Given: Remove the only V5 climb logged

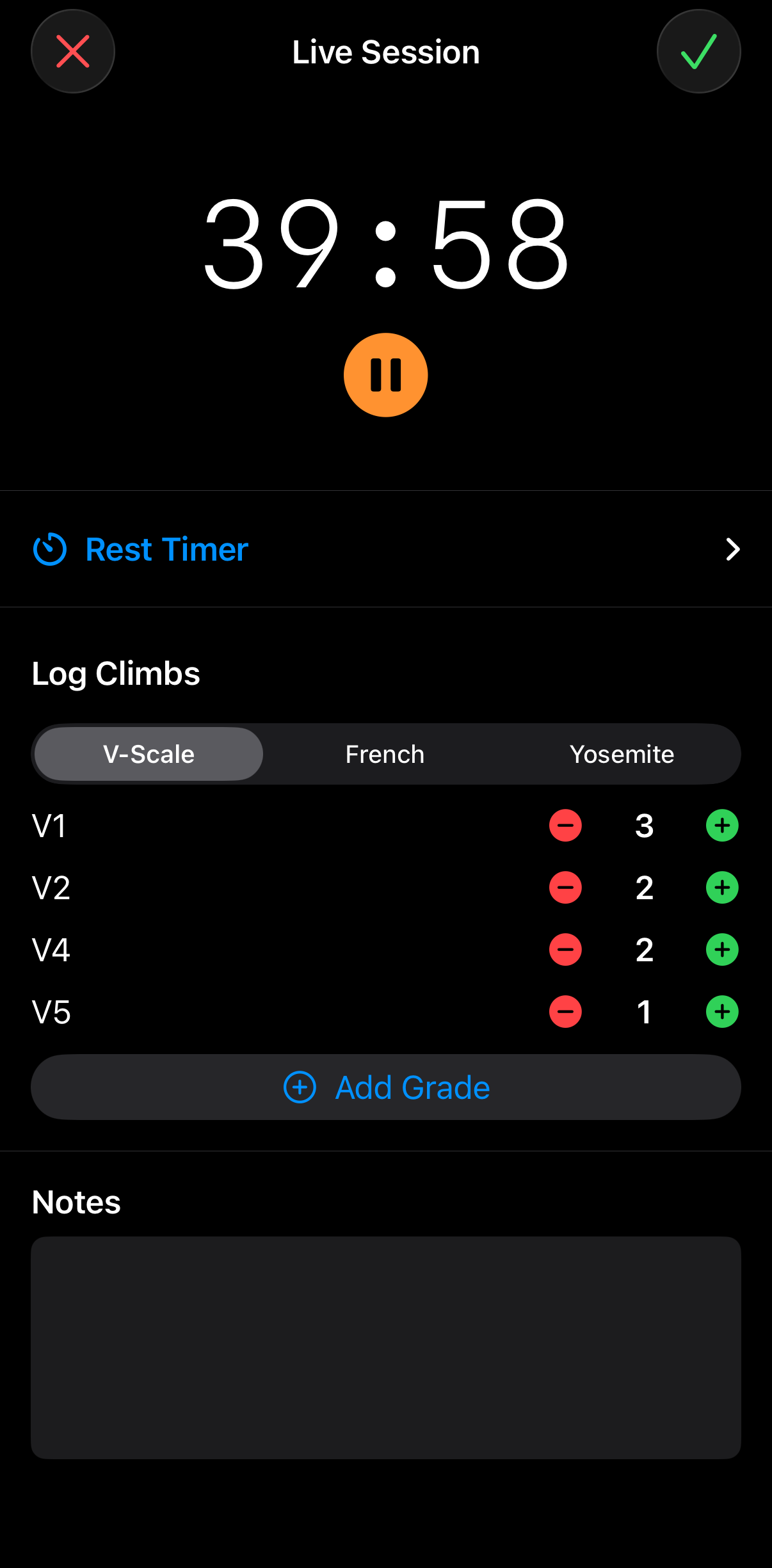Looking at the screenshot, I should click(565, 1011).
